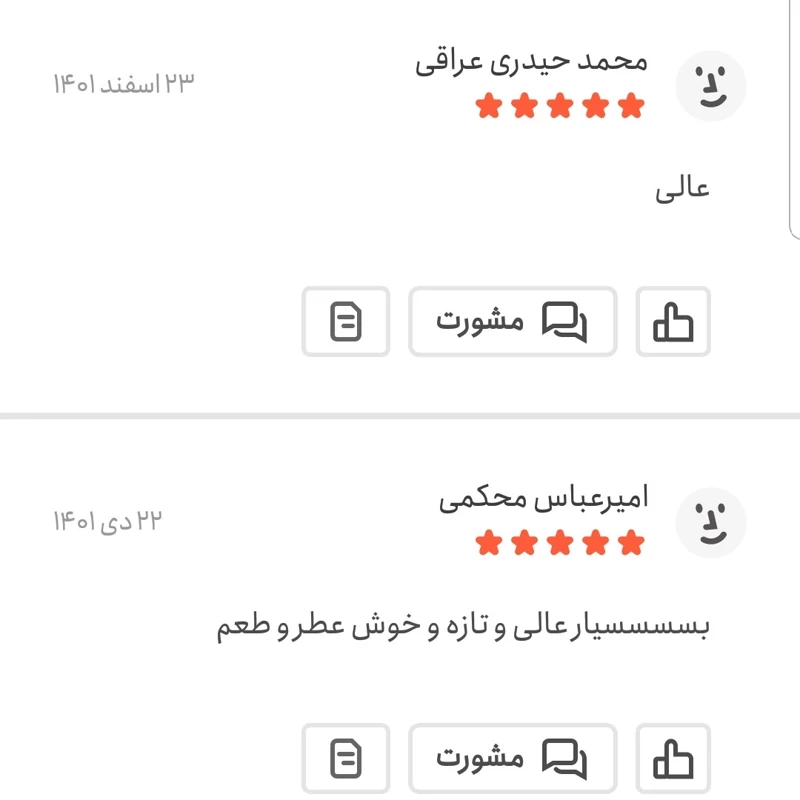Open document icon under محمد حیدری عراقی's review
The height and width of the screenshot is (800, 800).
[346, 322]
